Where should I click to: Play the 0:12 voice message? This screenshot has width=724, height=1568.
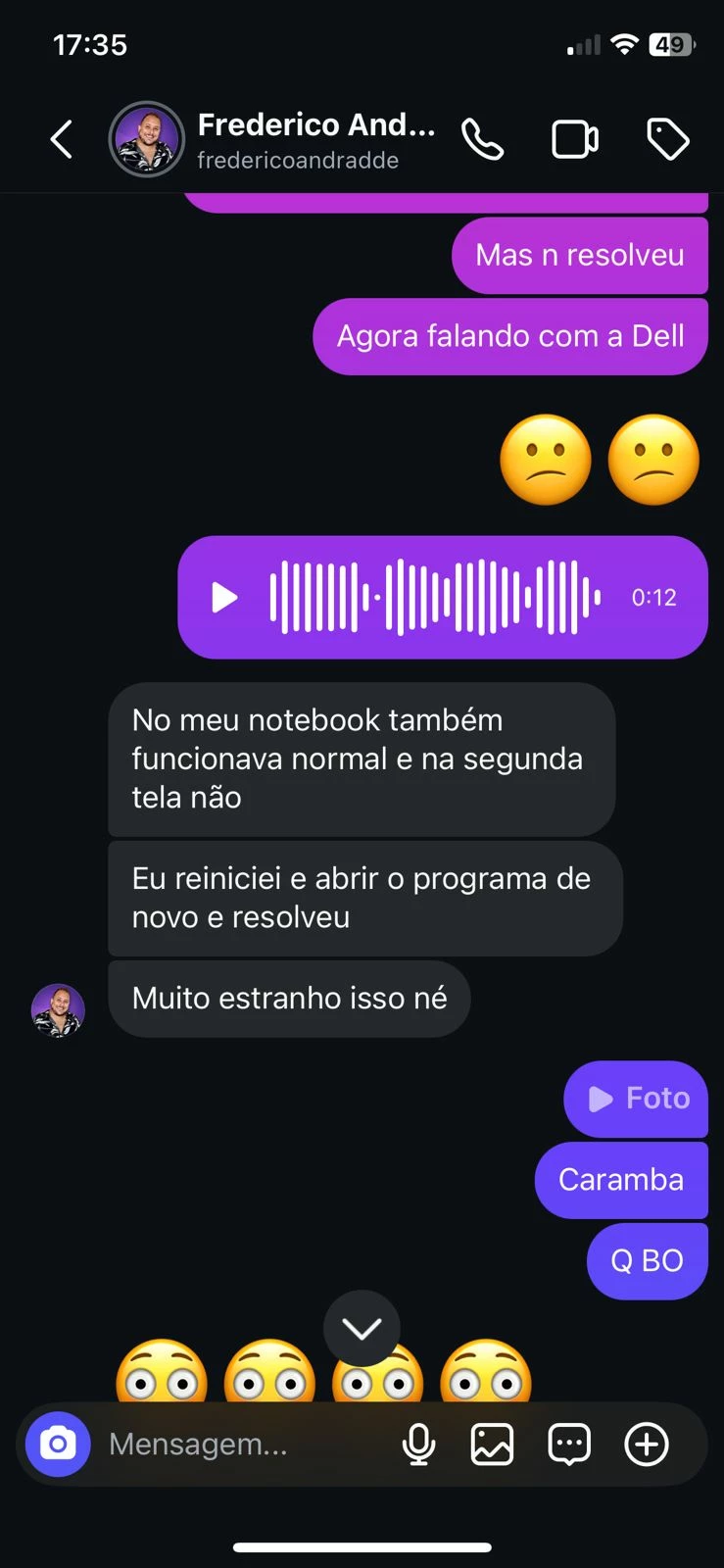click(x=225, y=597)
